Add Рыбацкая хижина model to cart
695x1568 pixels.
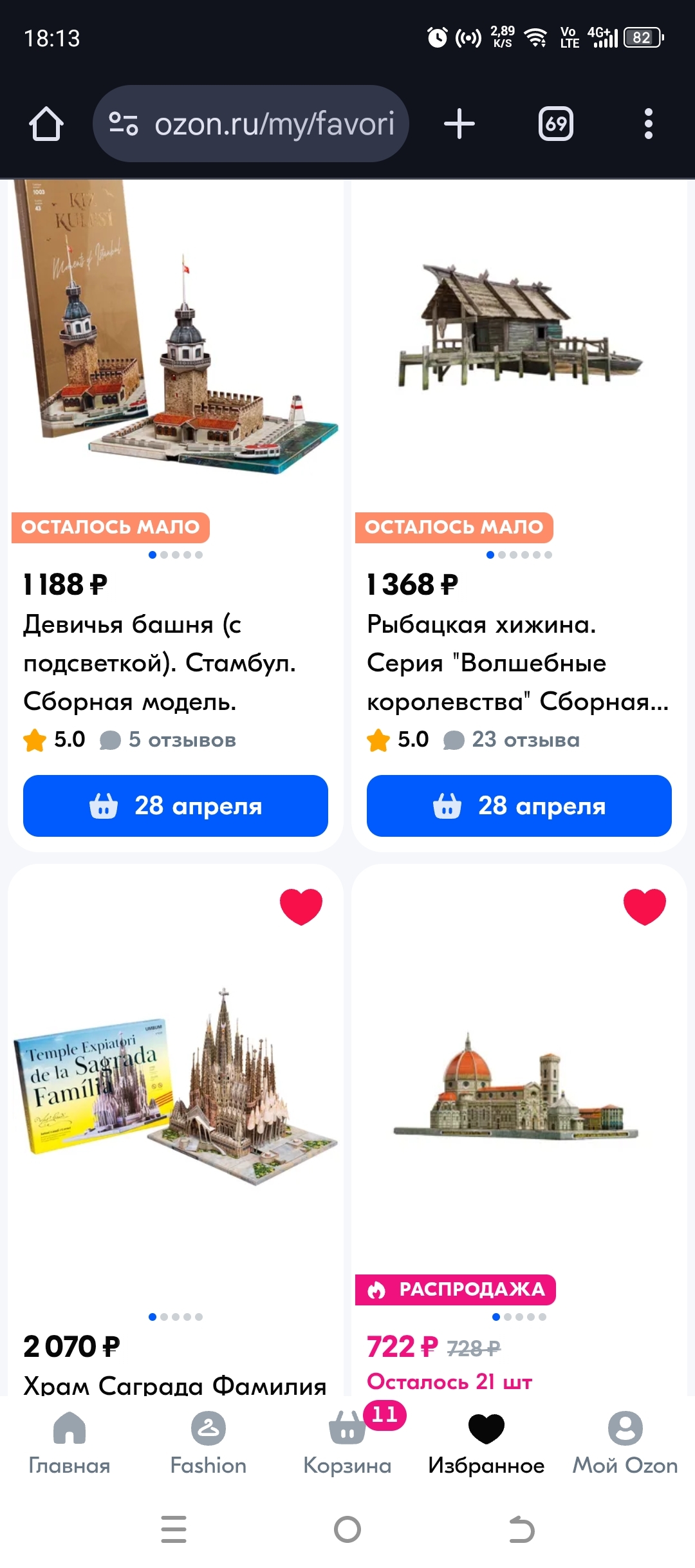[x=519, y=806]
